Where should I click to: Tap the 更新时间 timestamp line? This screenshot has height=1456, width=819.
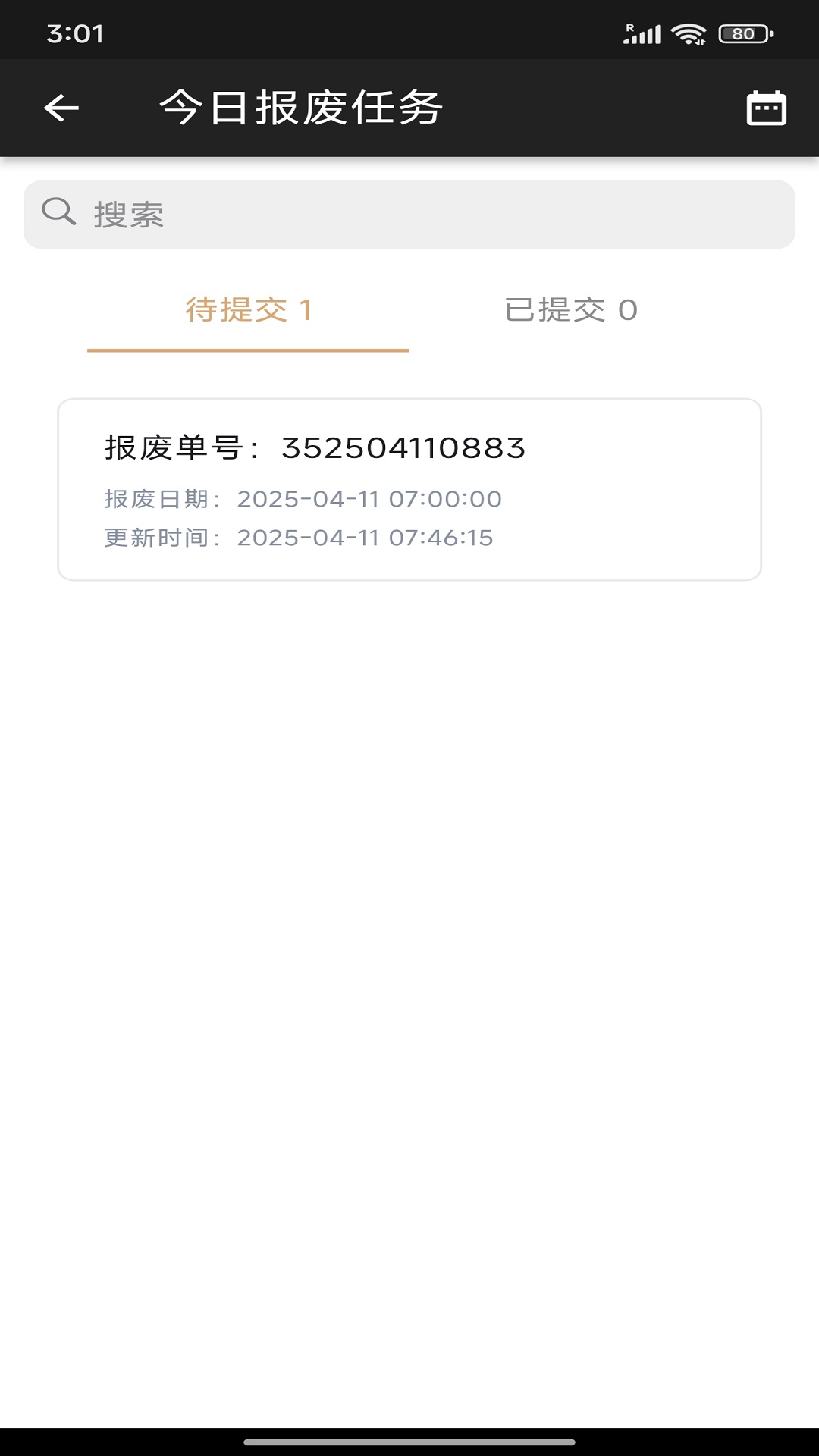(x=298, y=539)
